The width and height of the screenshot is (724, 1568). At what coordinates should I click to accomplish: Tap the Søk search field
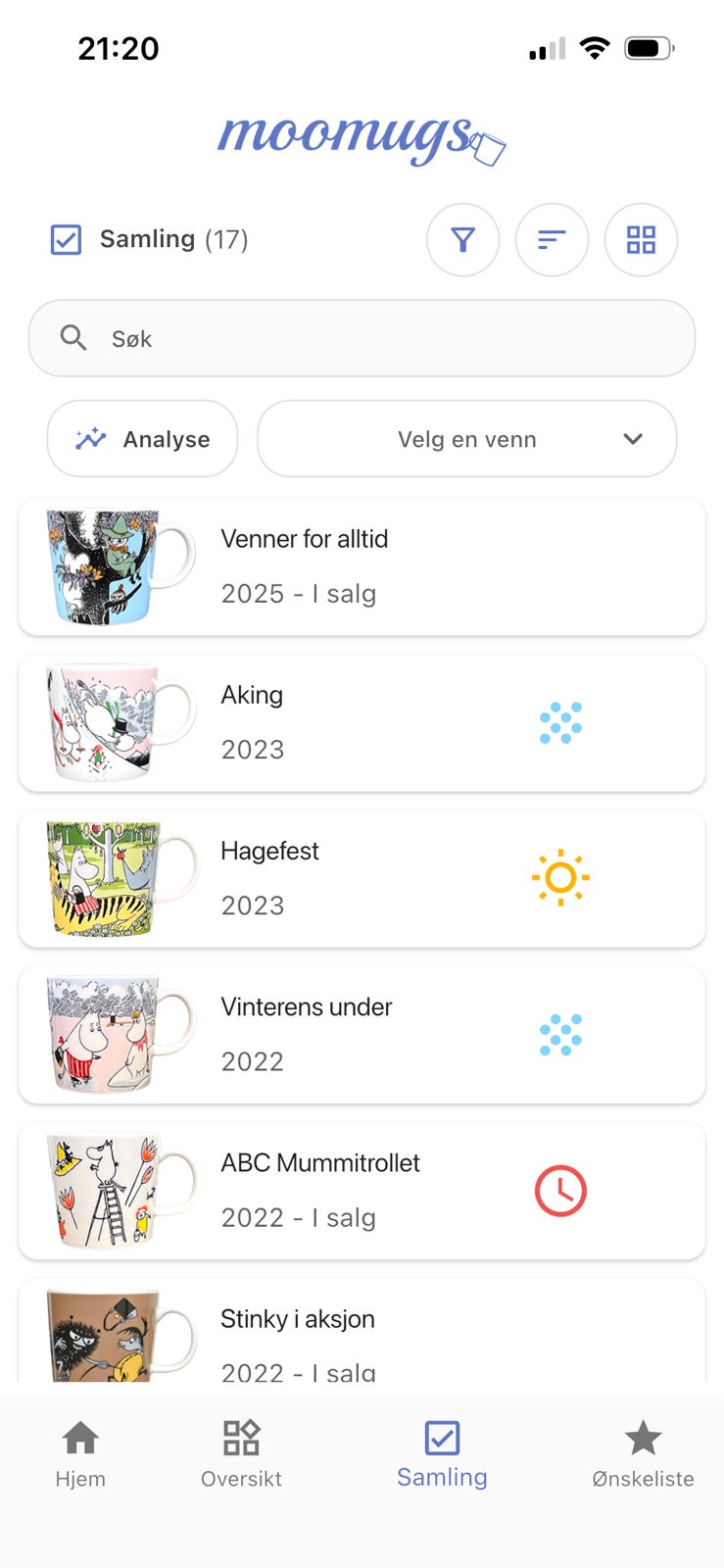[x=362, y=338]
